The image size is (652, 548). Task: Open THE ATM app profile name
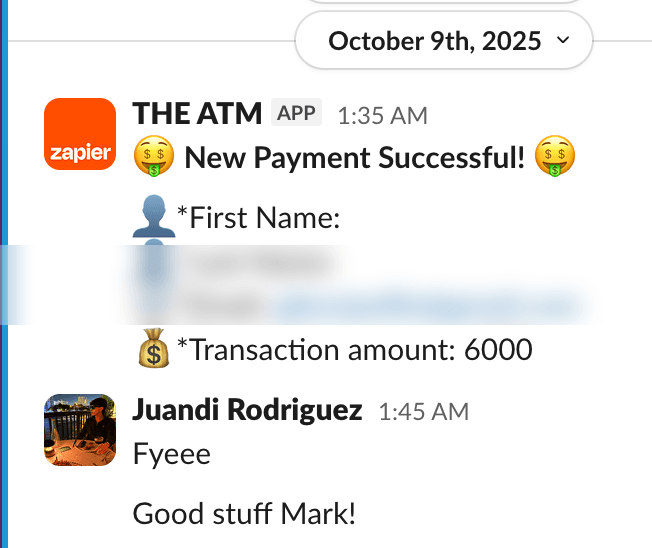[x=197, y=114]
